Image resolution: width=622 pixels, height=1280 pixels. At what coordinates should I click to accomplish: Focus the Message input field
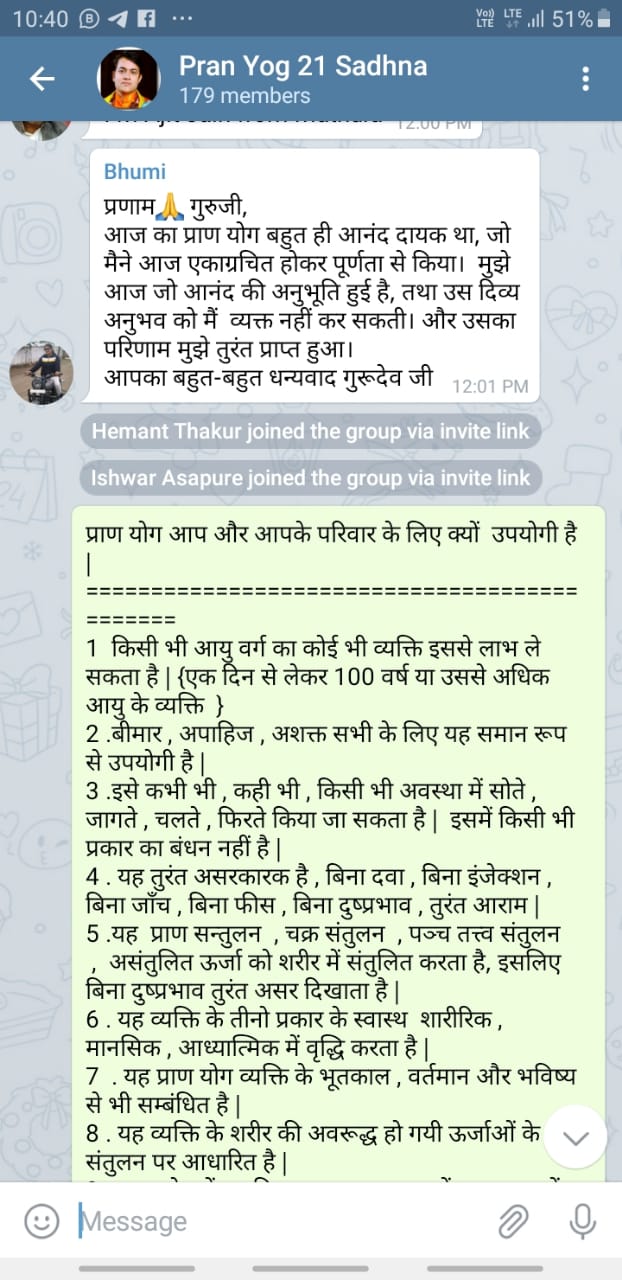pyautogui.click(x=280, y=1221)
